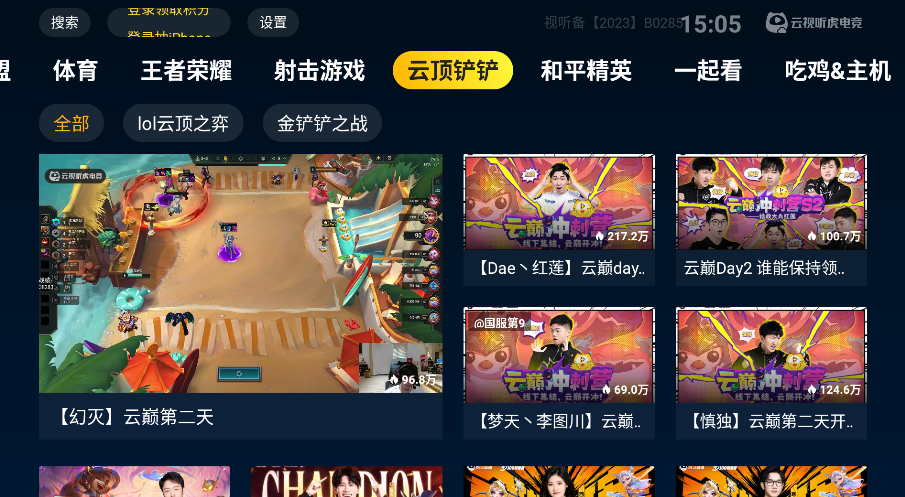Open the 【梦天丶李图川】云巅 stream

click(x=559, y=372)
